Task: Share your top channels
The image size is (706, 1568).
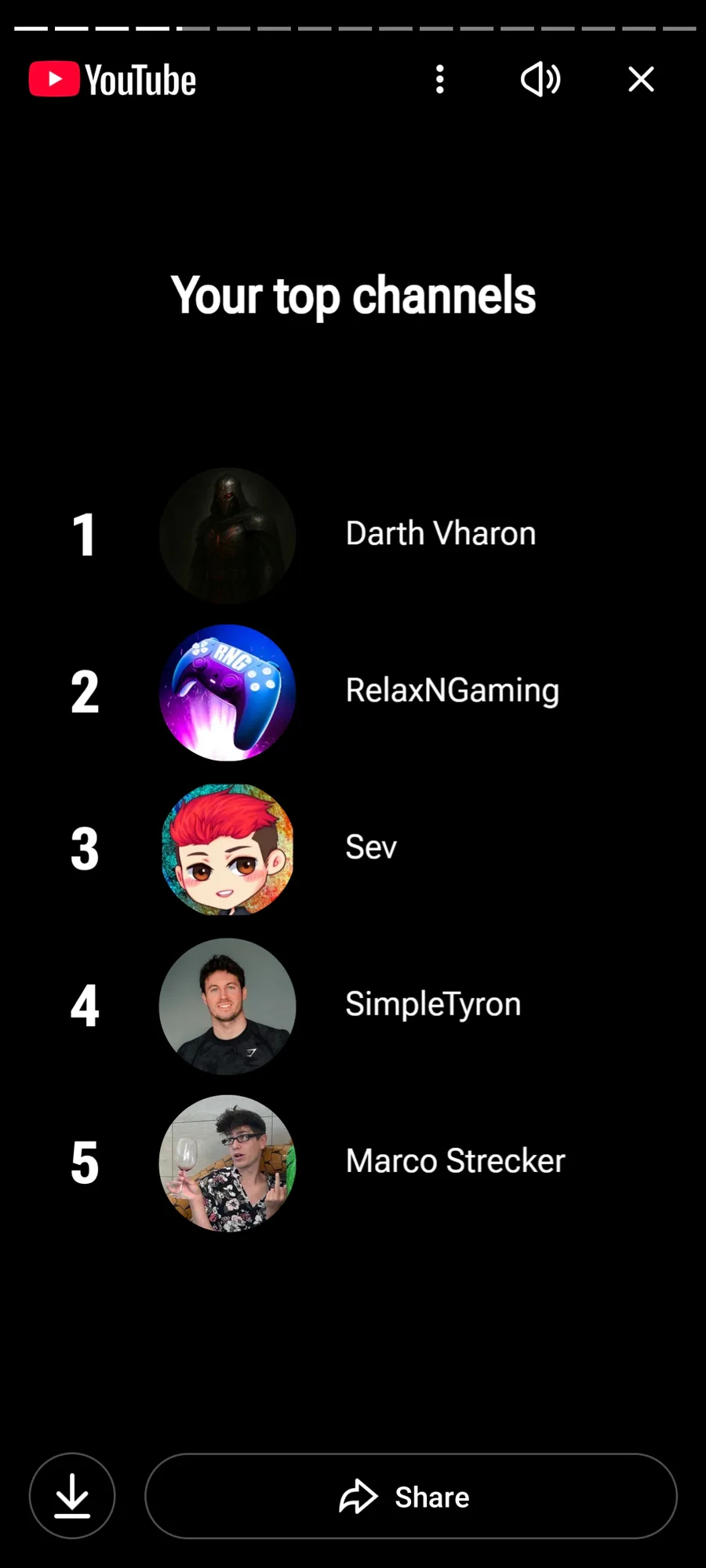Action: tap(410, 1496)
